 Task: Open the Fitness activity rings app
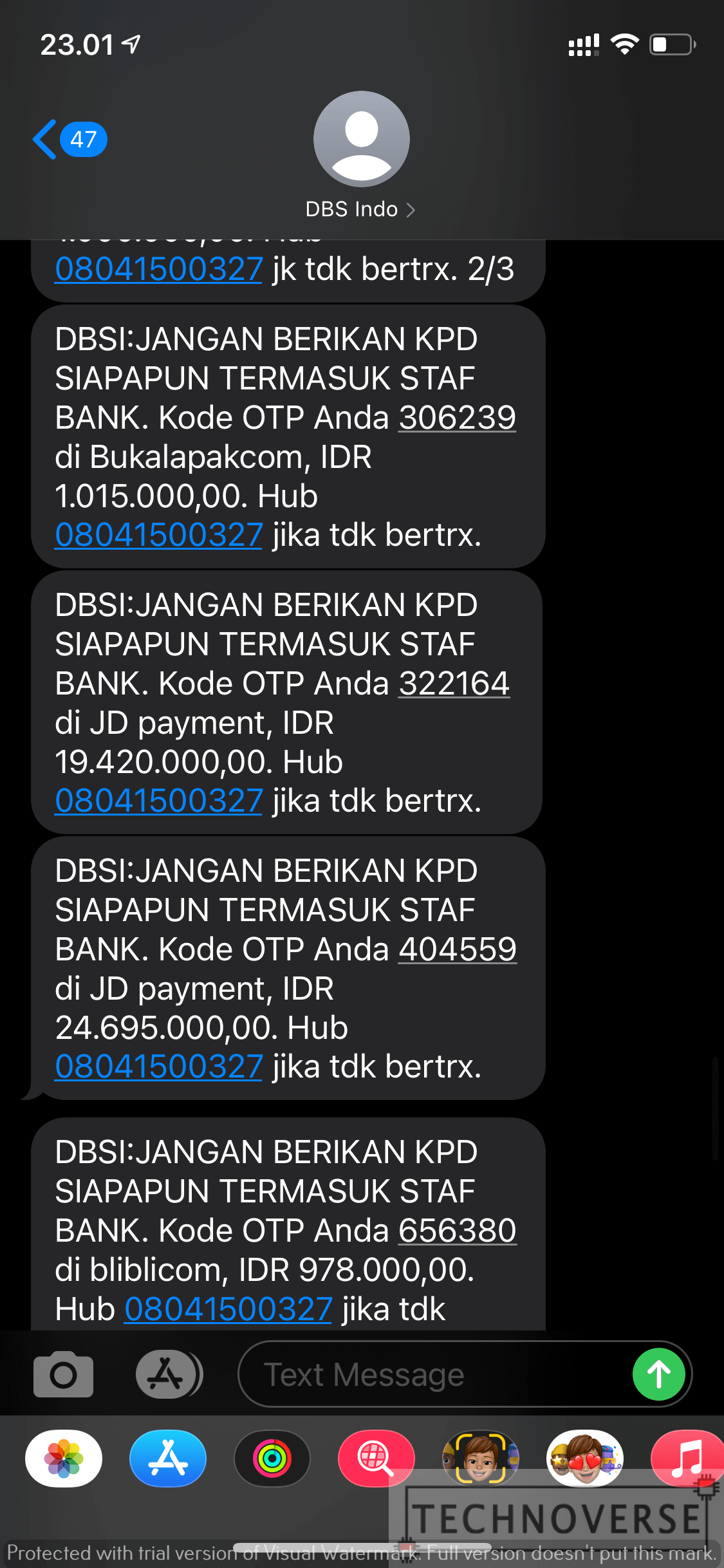(x=272, y=1458)
